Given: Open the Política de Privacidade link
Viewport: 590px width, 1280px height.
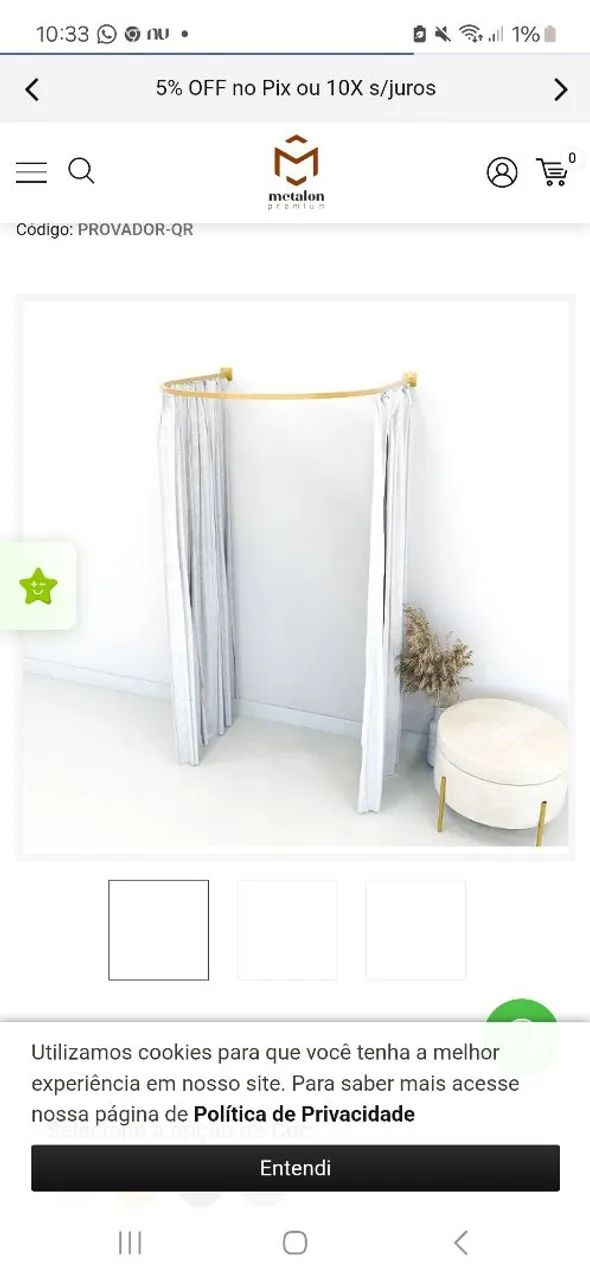Looking at the screenshot, I should point(304,1114).
